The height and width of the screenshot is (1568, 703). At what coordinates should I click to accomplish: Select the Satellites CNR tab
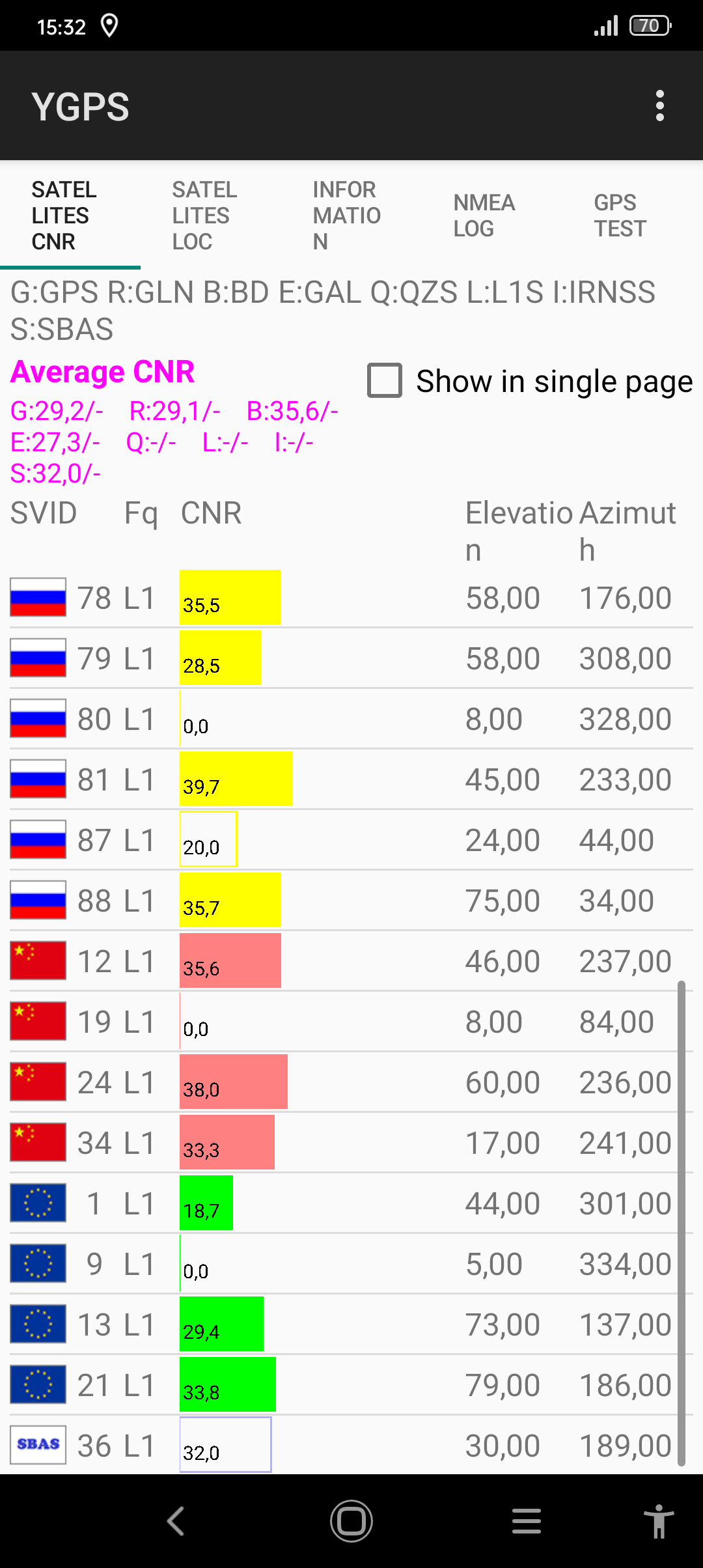(64, 216)
